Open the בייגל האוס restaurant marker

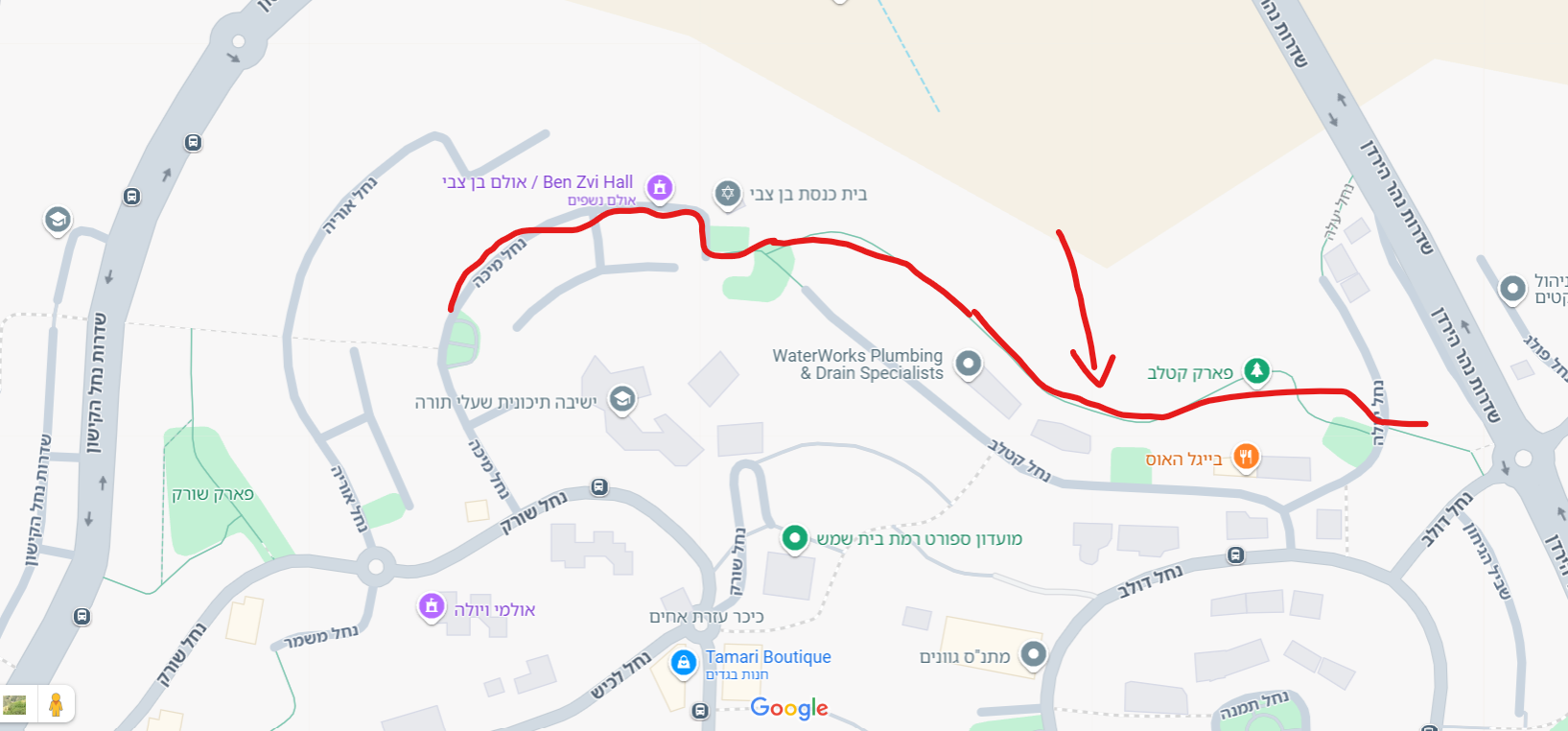point(1245,458)
